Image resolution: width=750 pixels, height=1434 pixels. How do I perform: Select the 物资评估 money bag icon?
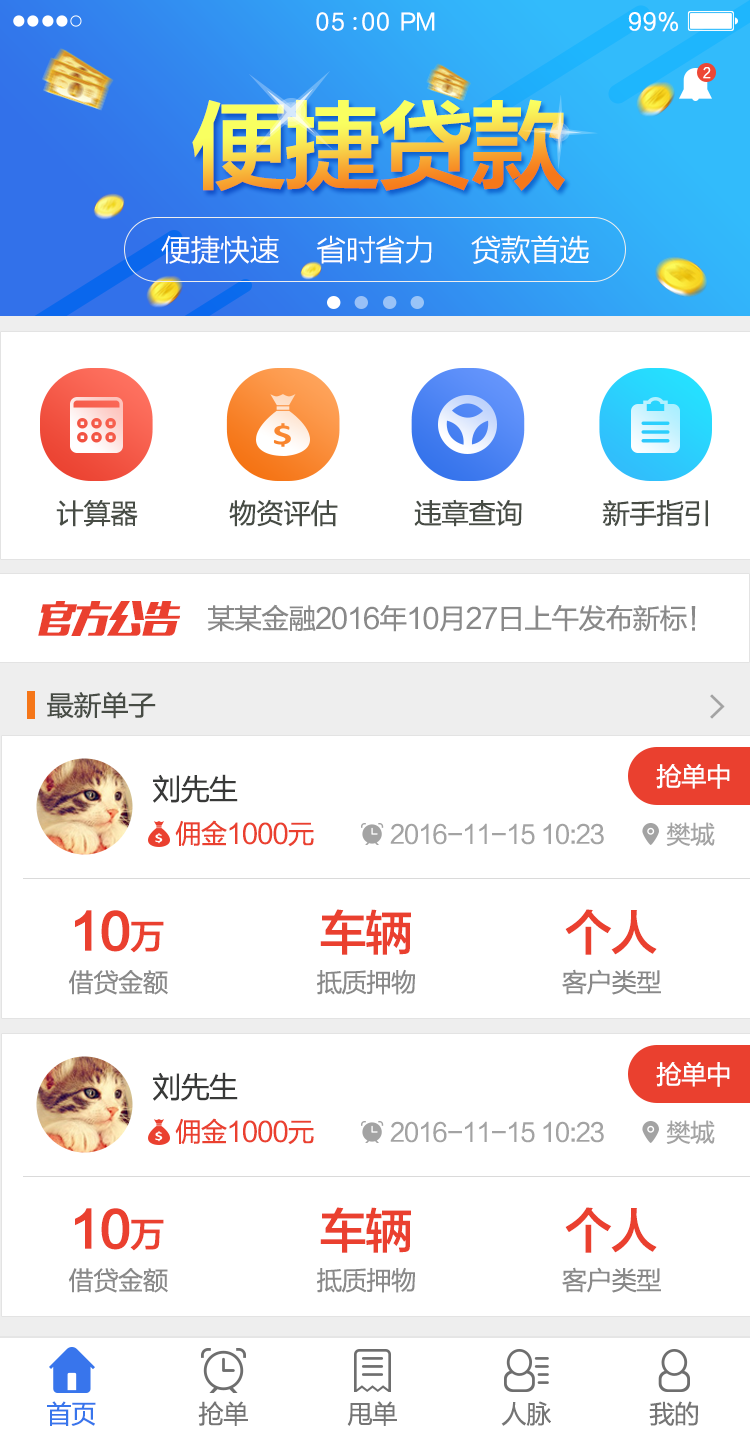[x=283, y=423]
